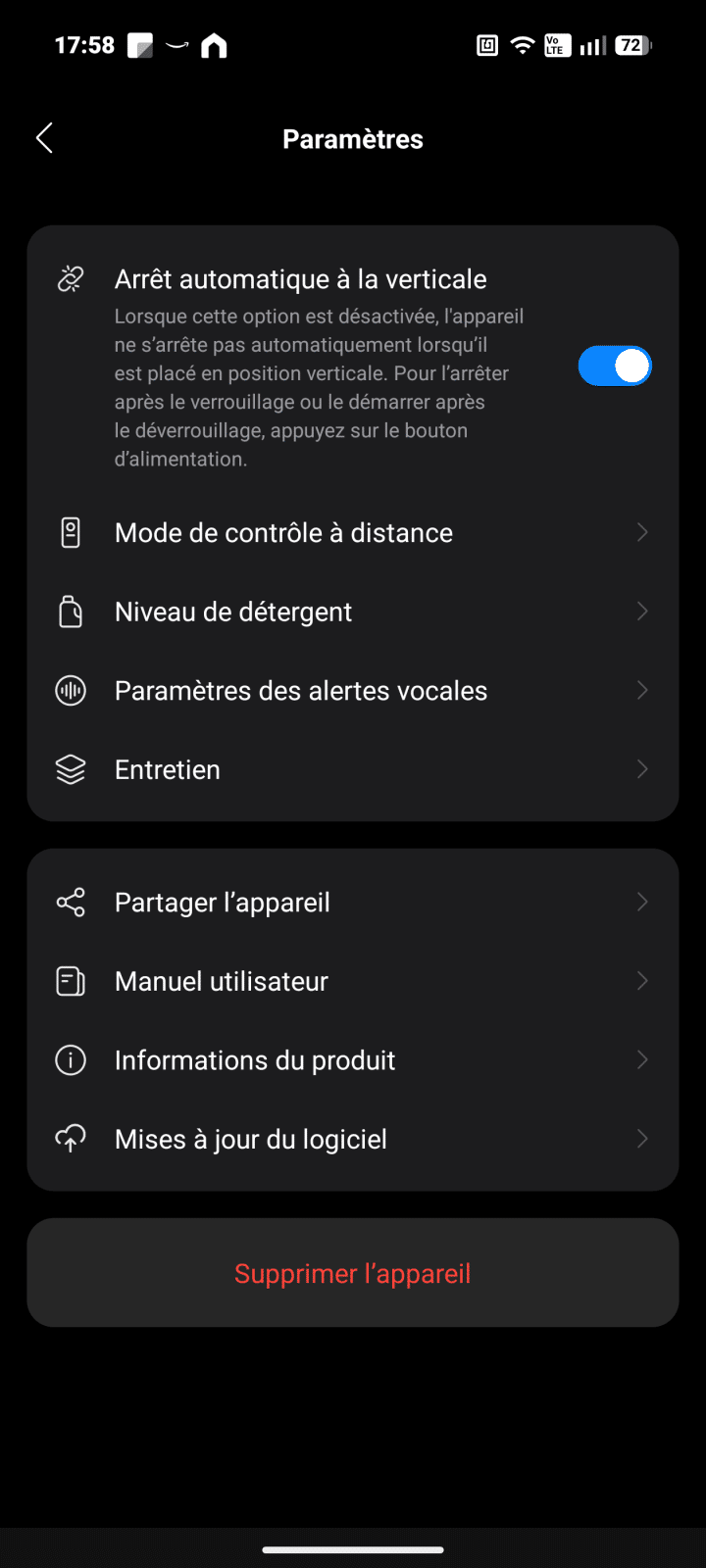Go back using the arrow

[x=43, y=138]
